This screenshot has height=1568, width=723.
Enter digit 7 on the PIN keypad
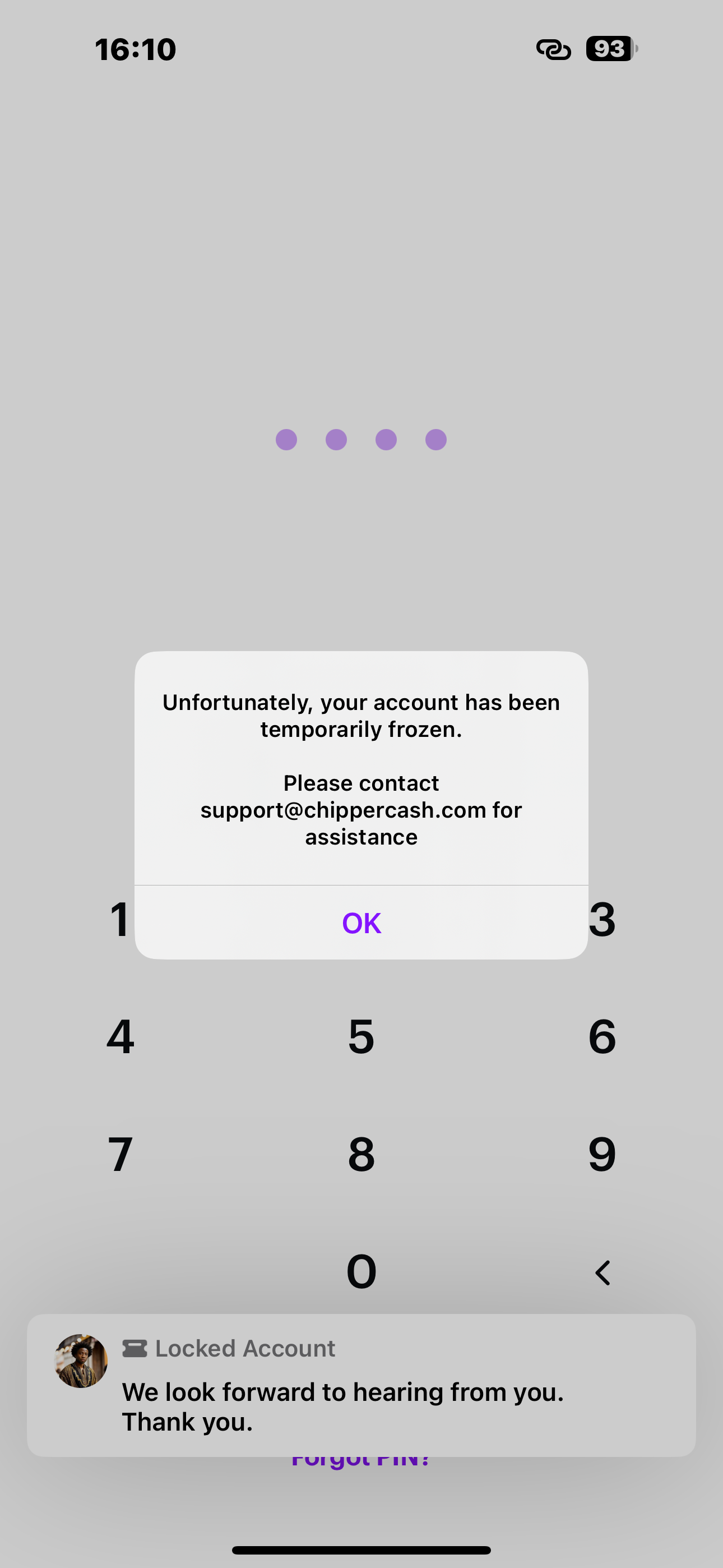pyautogui.click(x=121, y=1154)
